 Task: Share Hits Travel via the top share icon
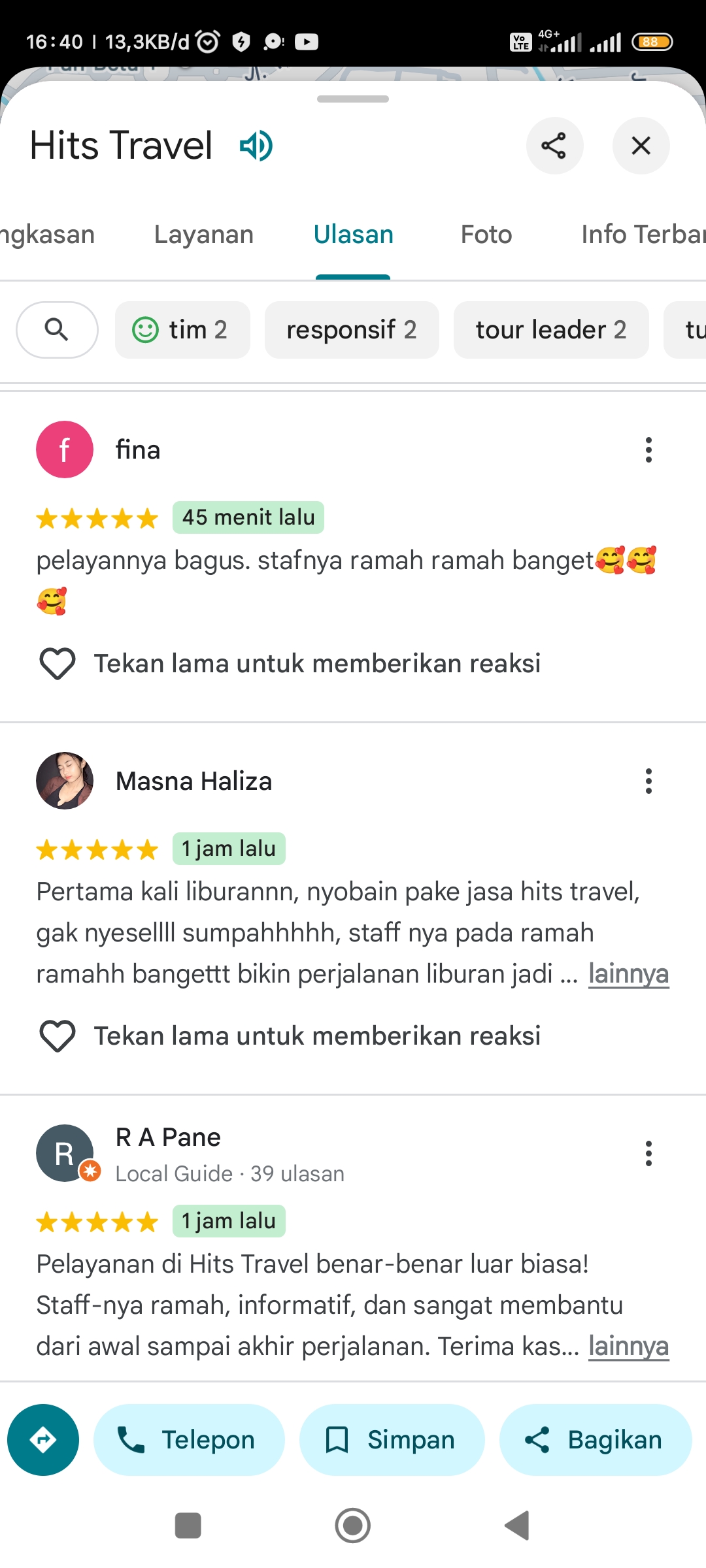tap(554, 146)
